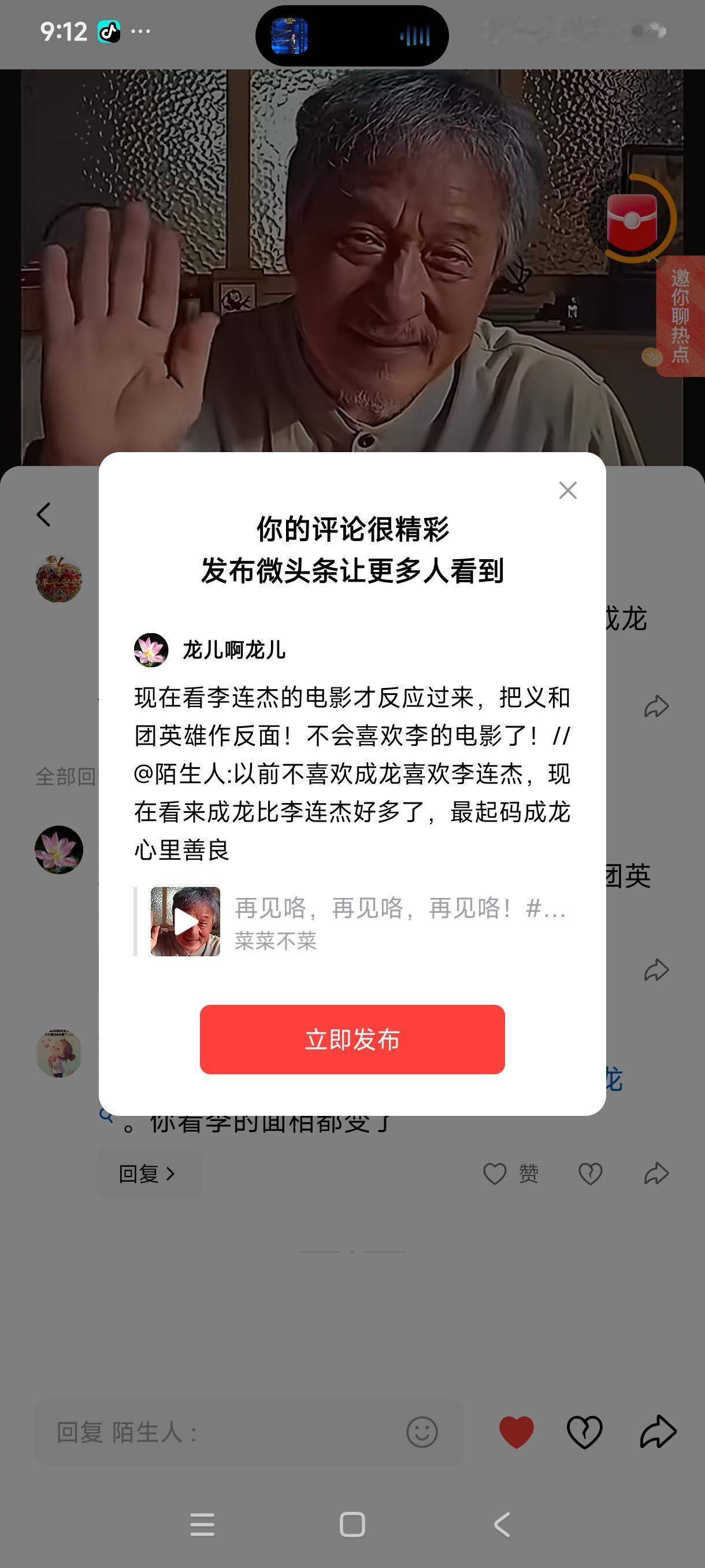Expand replies using the 回复 > chevron

[149, 1173]
